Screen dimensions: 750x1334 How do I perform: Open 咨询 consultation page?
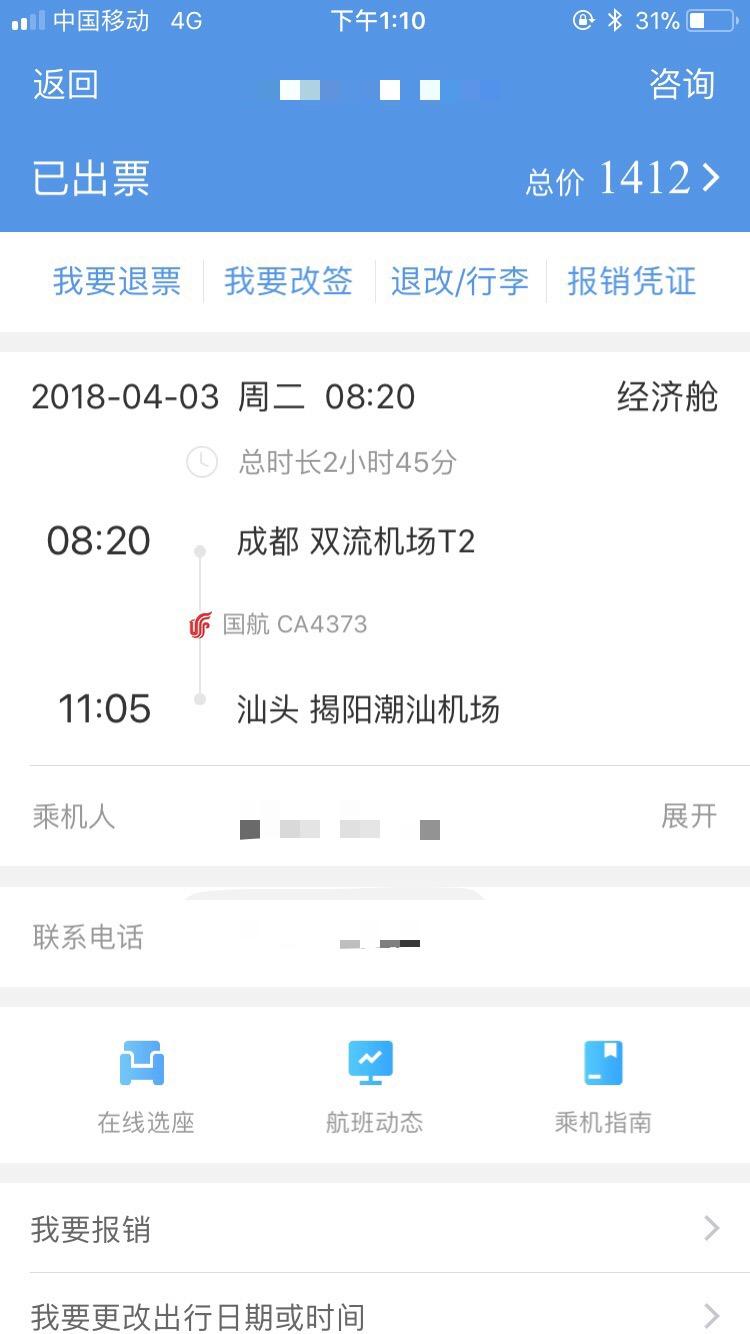coord(682,86)
